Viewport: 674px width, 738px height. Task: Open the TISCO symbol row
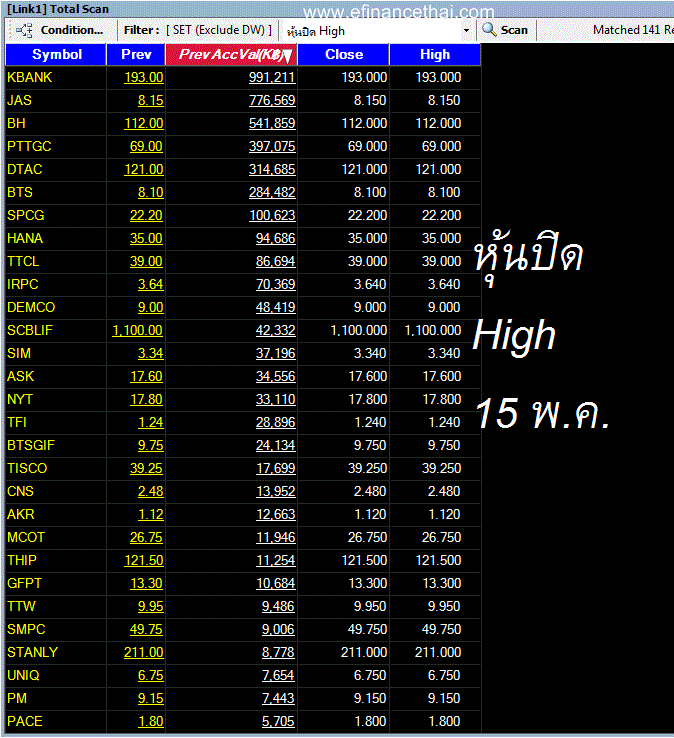pos(27,468)
